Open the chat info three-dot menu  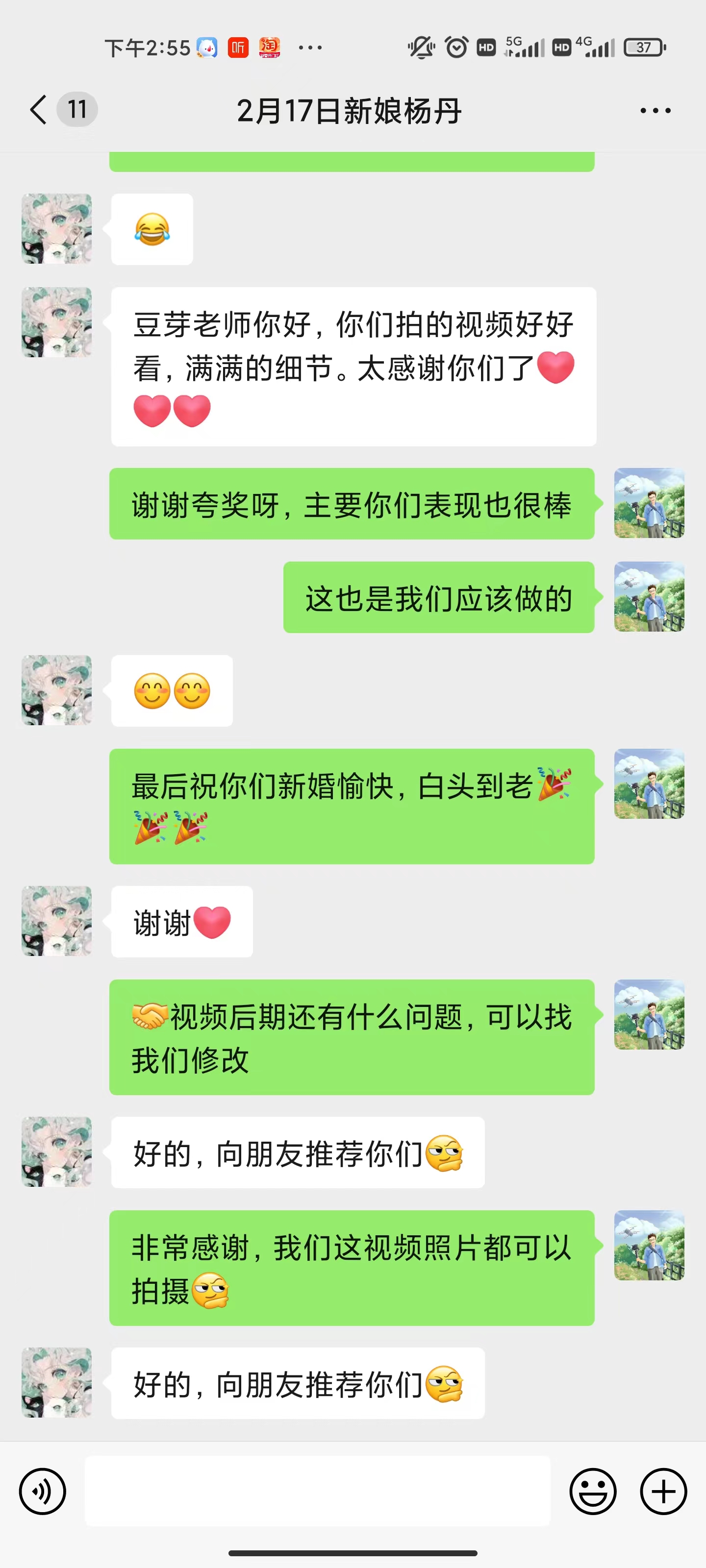click(655, 111)
